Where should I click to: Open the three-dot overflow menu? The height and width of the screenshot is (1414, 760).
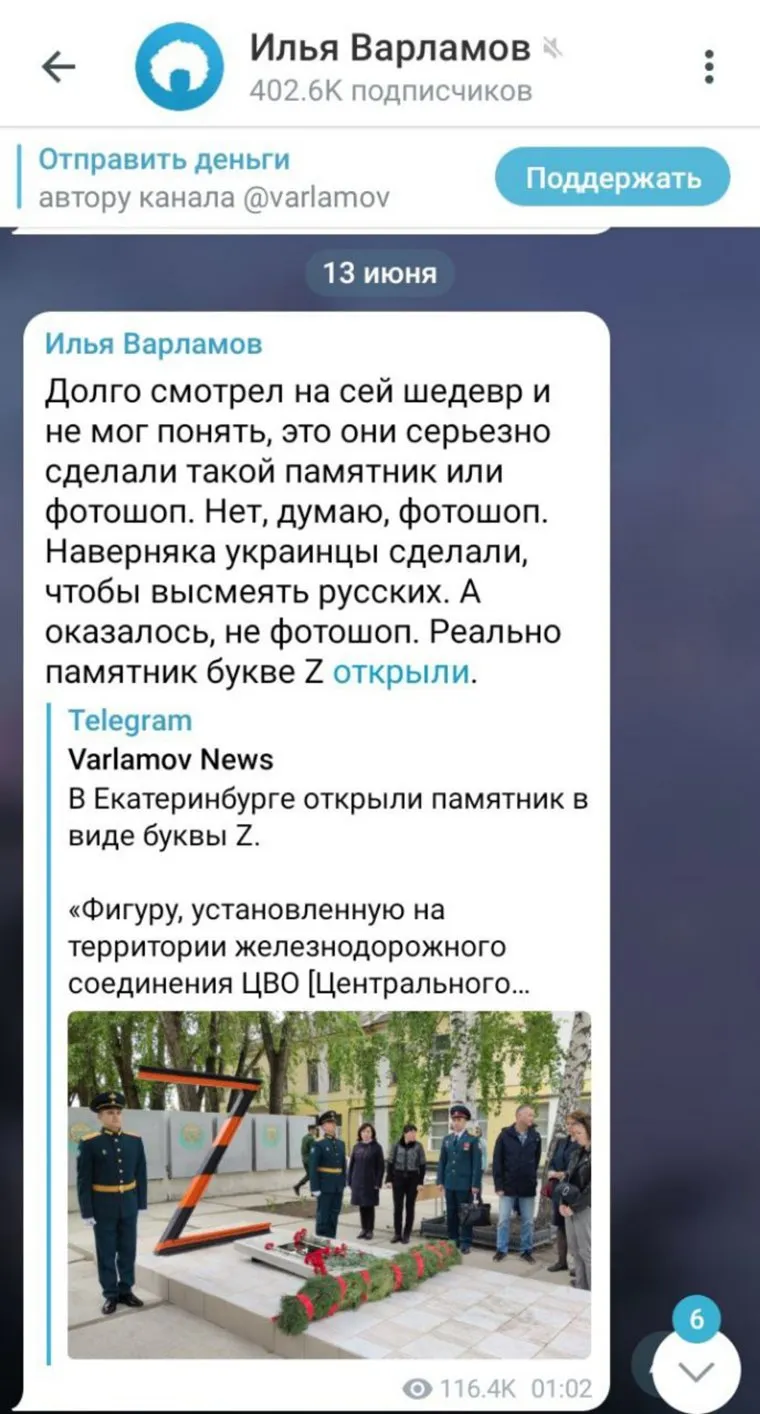pos(709,67)
